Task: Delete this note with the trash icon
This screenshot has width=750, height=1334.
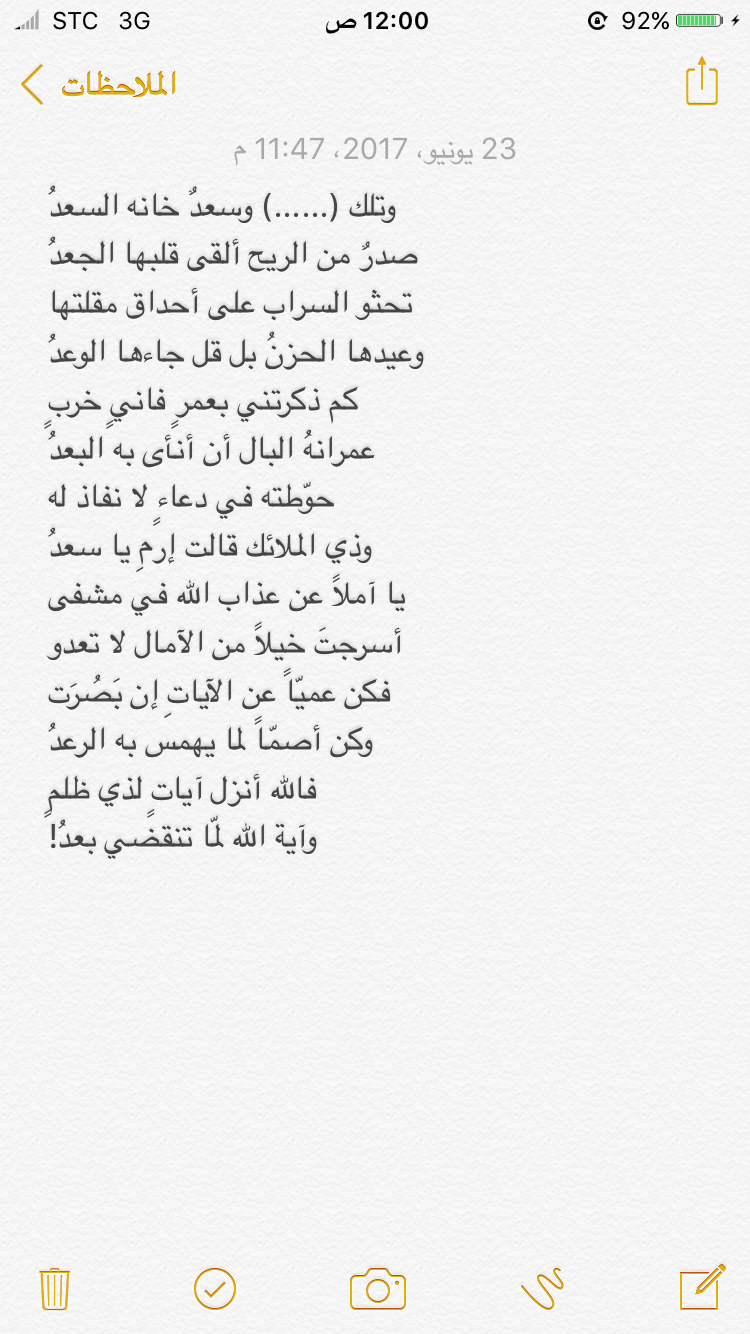Action: tap(54, 1289)
